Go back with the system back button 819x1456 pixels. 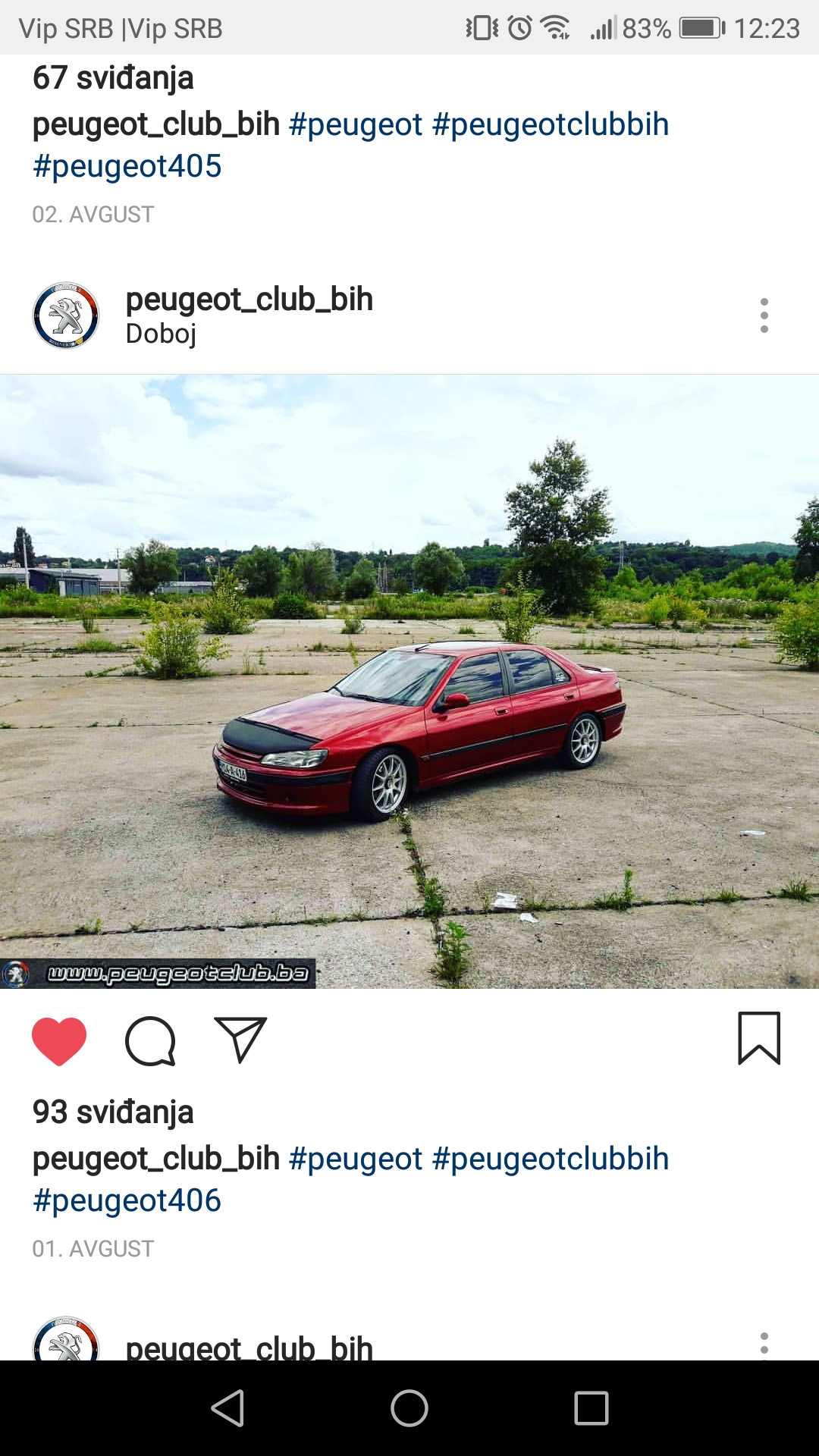coord(227,1408)
